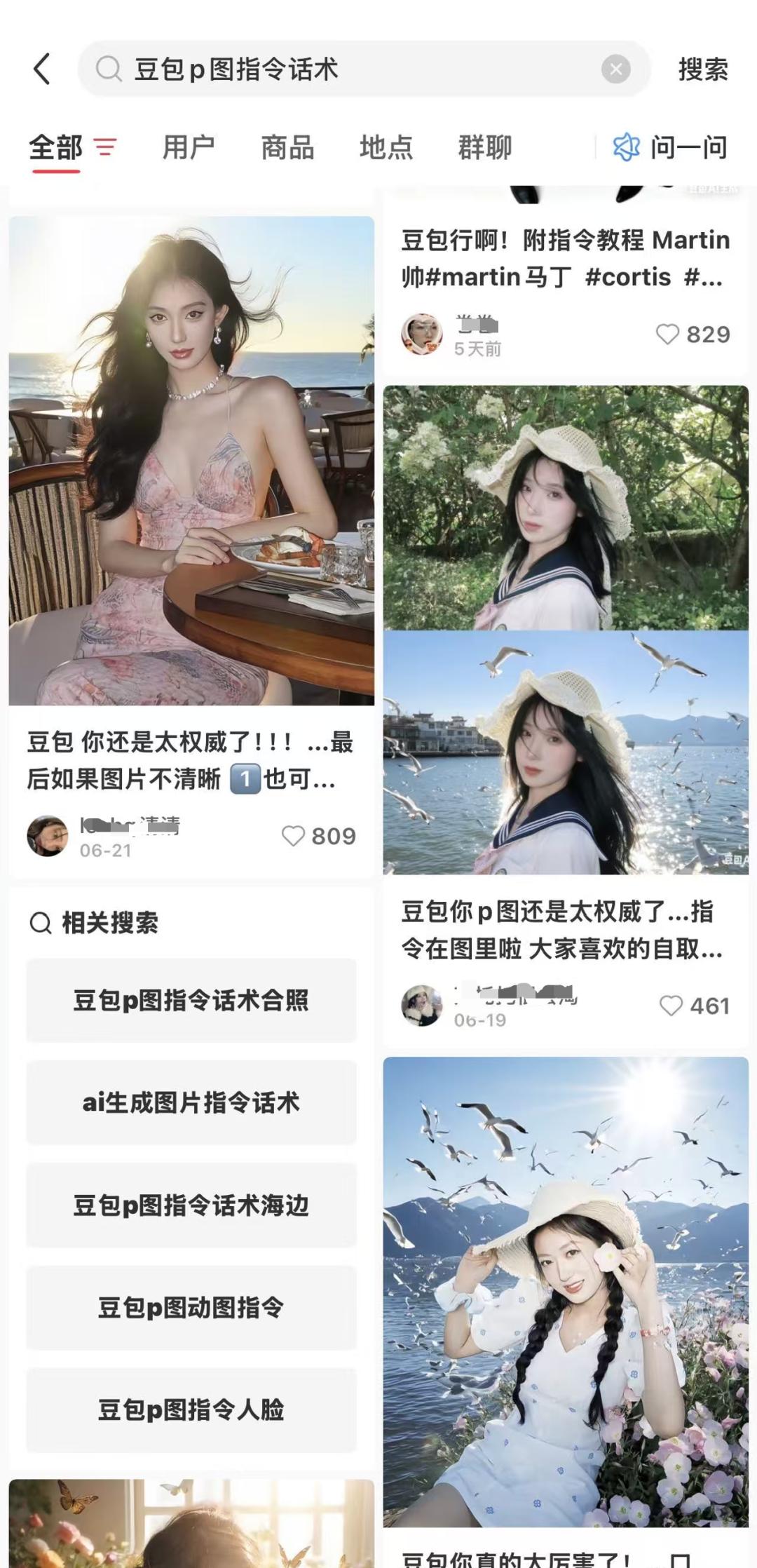Open the filter icon beside 全部
Viewport: 757px width, 1568px height.
pos(105,147)
